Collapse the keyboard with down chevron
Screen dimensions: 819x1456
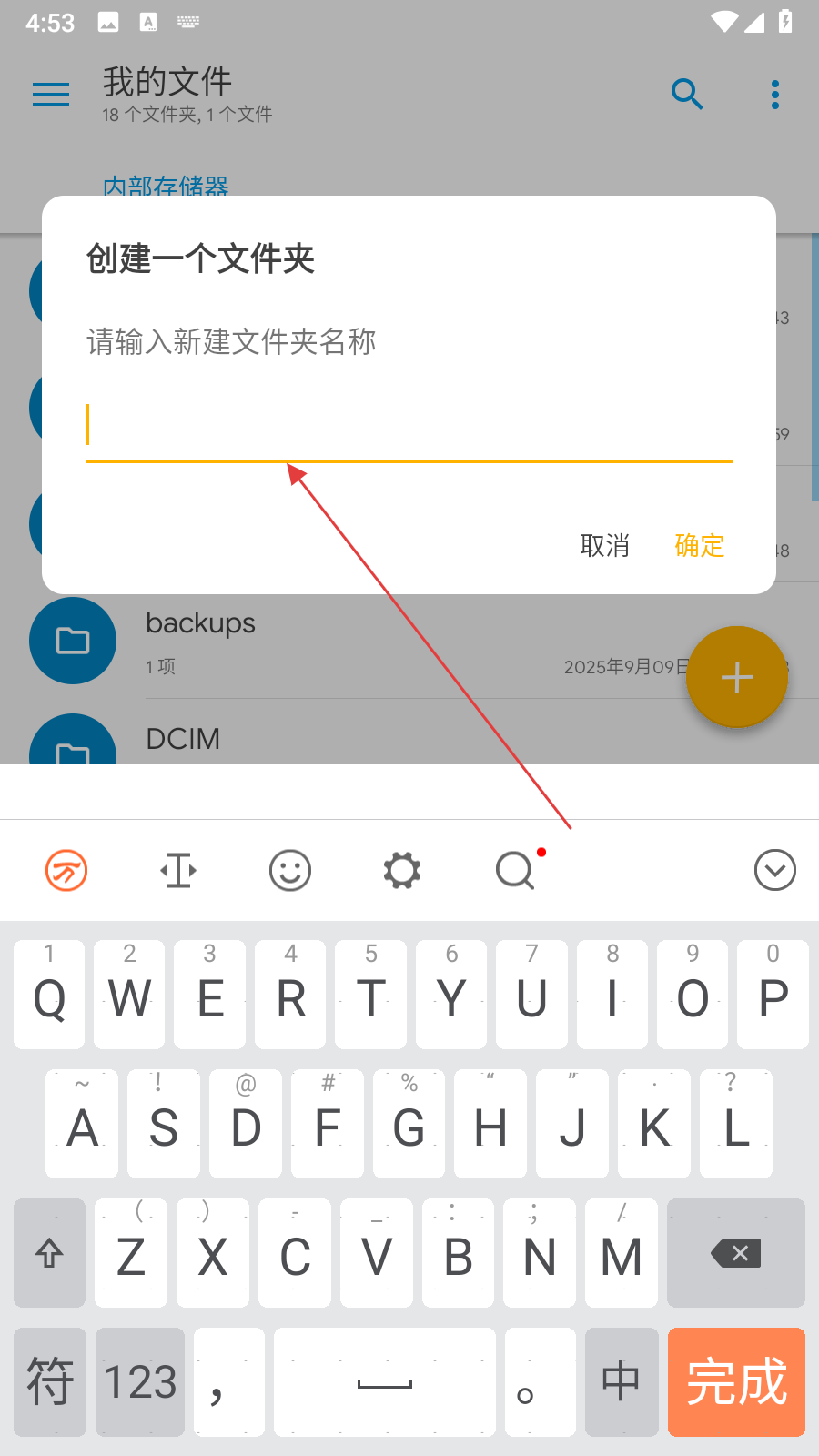tap(774, 871)
